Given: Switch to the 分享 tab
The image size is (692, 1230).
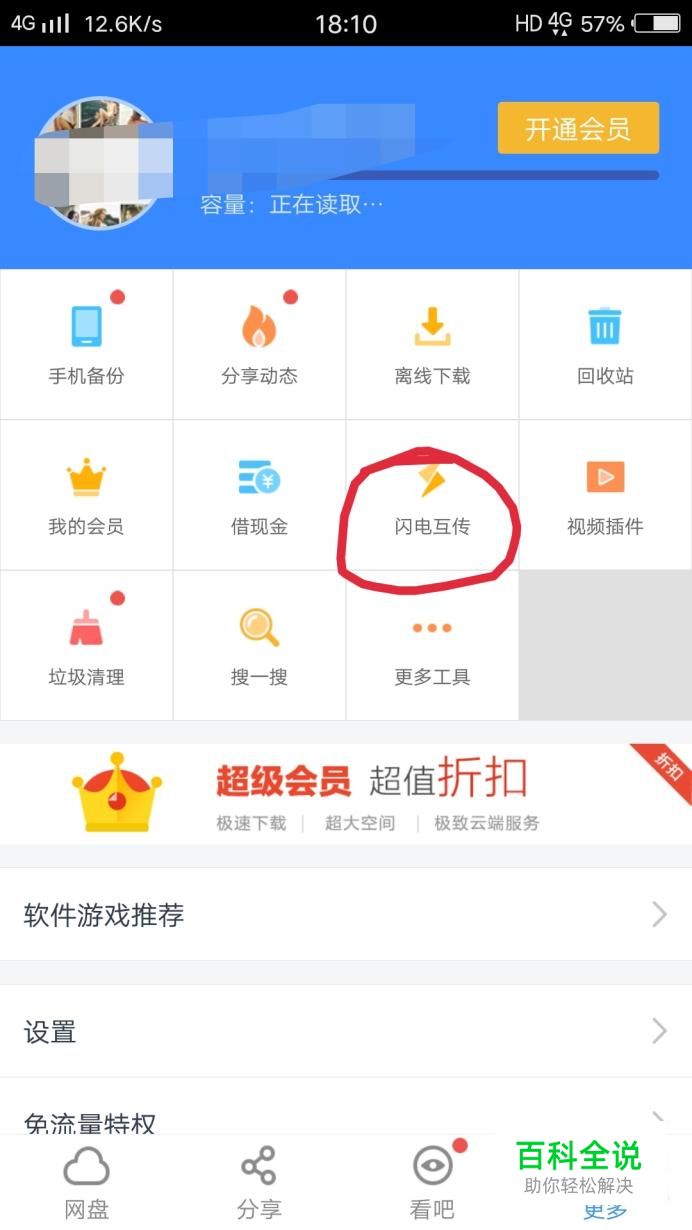Looking at the screenshot, I should point(259,1183).
